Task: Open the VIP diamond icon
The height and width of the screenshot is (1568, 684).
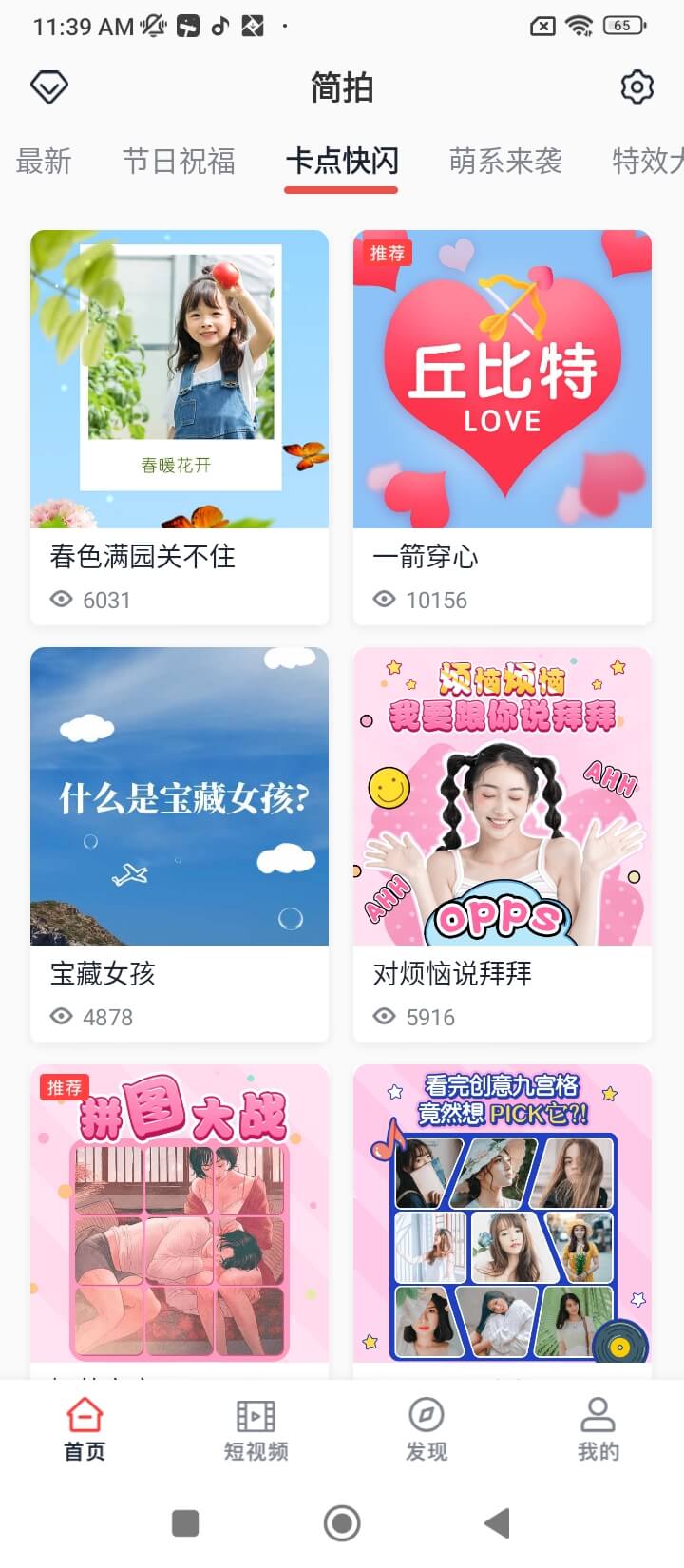Action: (x=49, y=87)
